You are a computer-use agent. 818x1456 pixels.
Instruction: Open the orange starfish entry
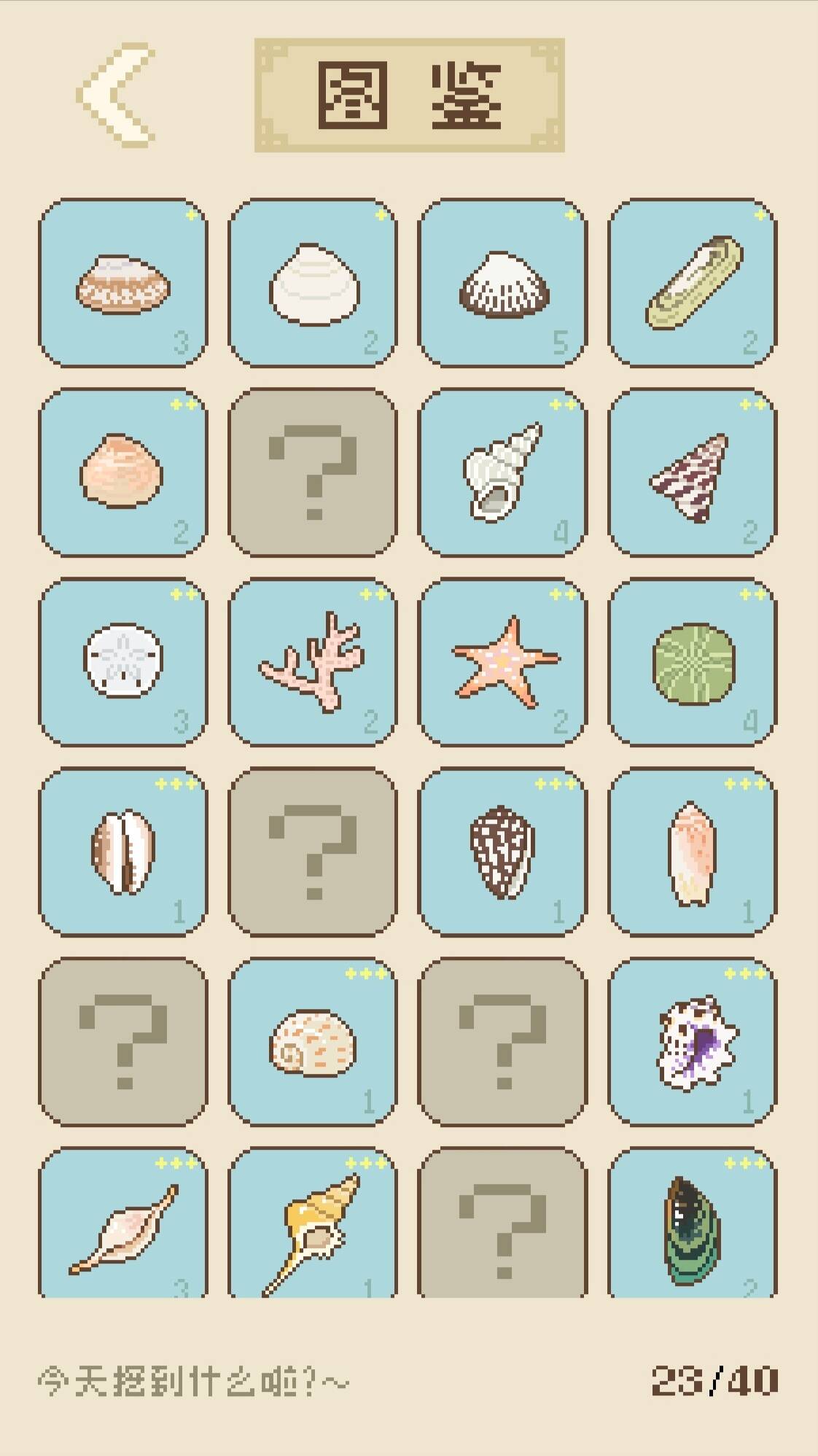click(x=502, y=660)
